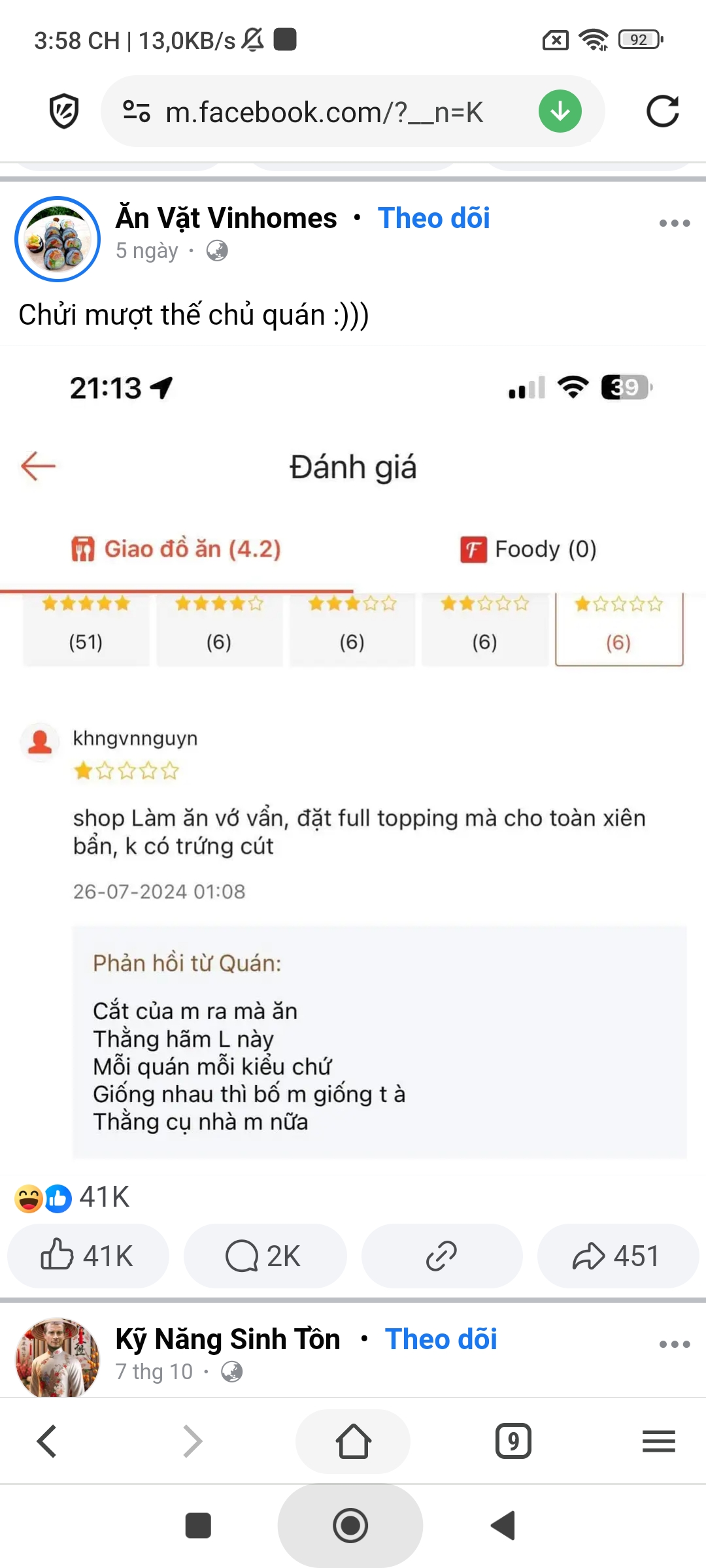Open overflow menu on Ăn Vặt Vinhomes post
The image size is (706, 1568).
click(x=674, y=223)
